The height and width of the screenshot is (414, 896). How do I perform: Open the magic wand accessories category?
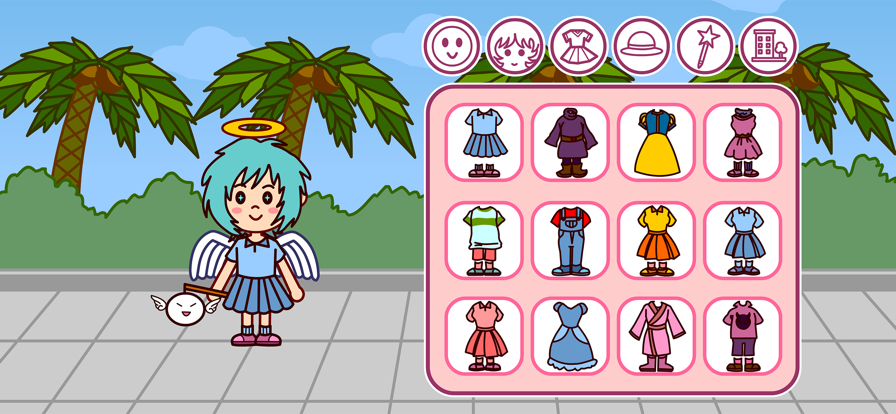point(705,46)
